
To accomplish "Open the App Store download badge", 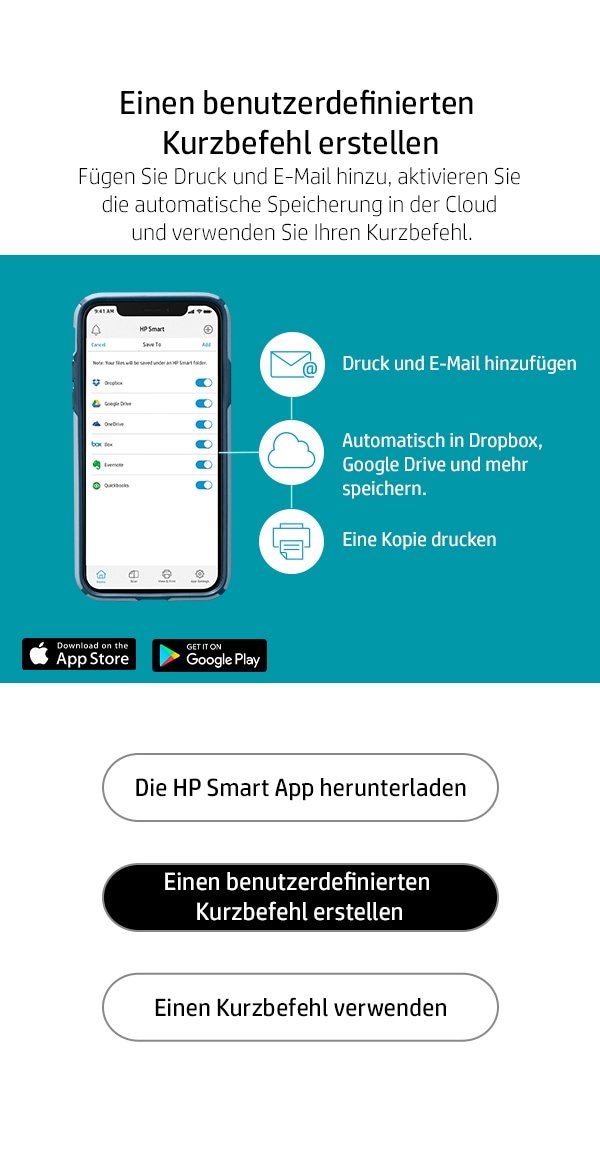I will pos(79,654).
